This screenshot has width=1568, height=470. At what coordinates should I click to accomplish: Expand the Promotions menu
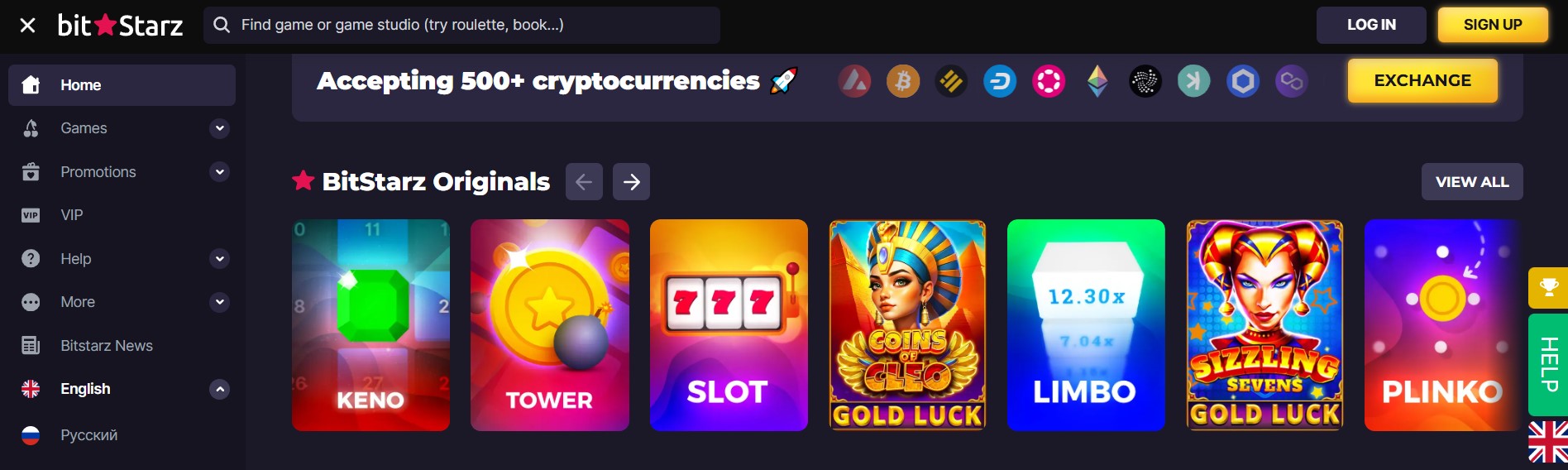[x=219, y=172]
